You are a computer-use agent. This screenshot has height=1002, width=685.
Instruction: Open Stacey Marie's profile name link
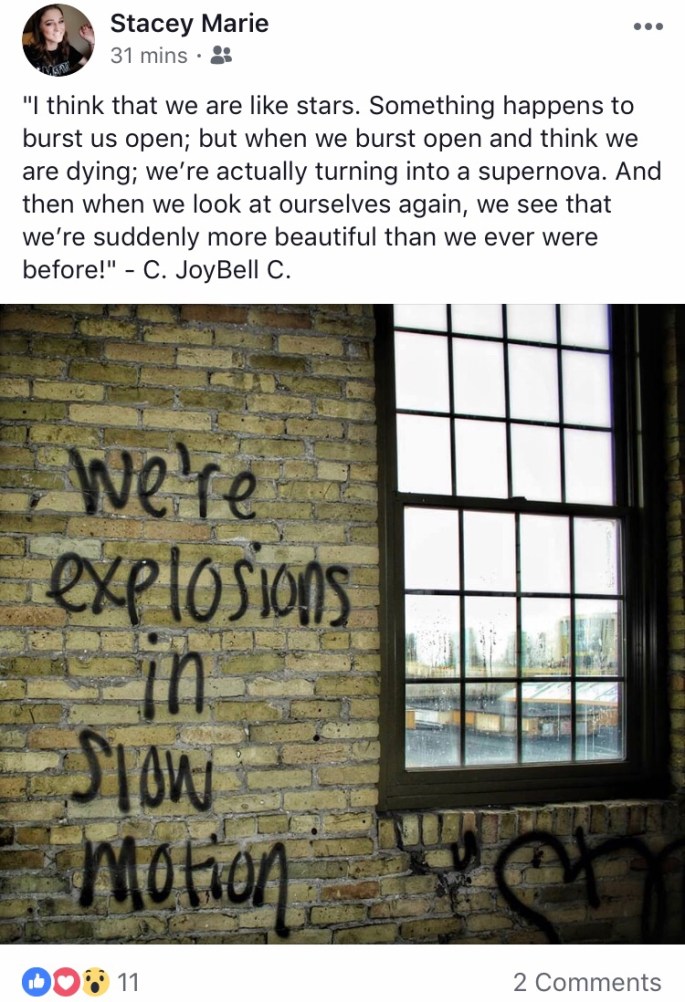tap(188, 23)
